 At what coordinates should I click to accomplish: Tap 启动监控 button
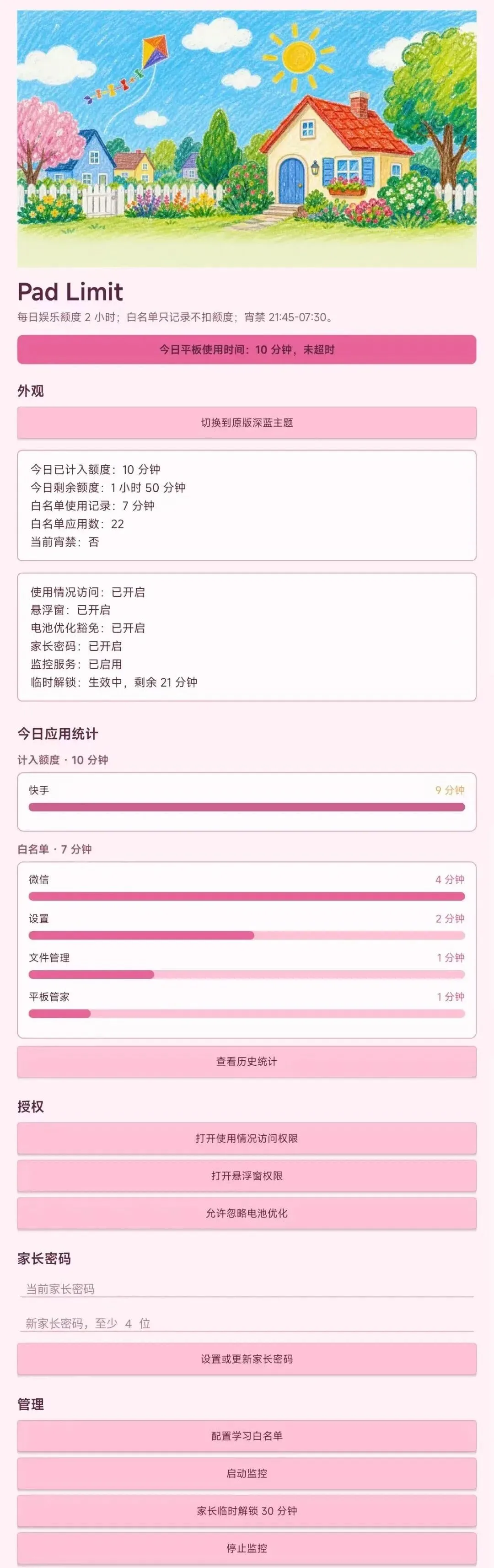point(247,1473)
